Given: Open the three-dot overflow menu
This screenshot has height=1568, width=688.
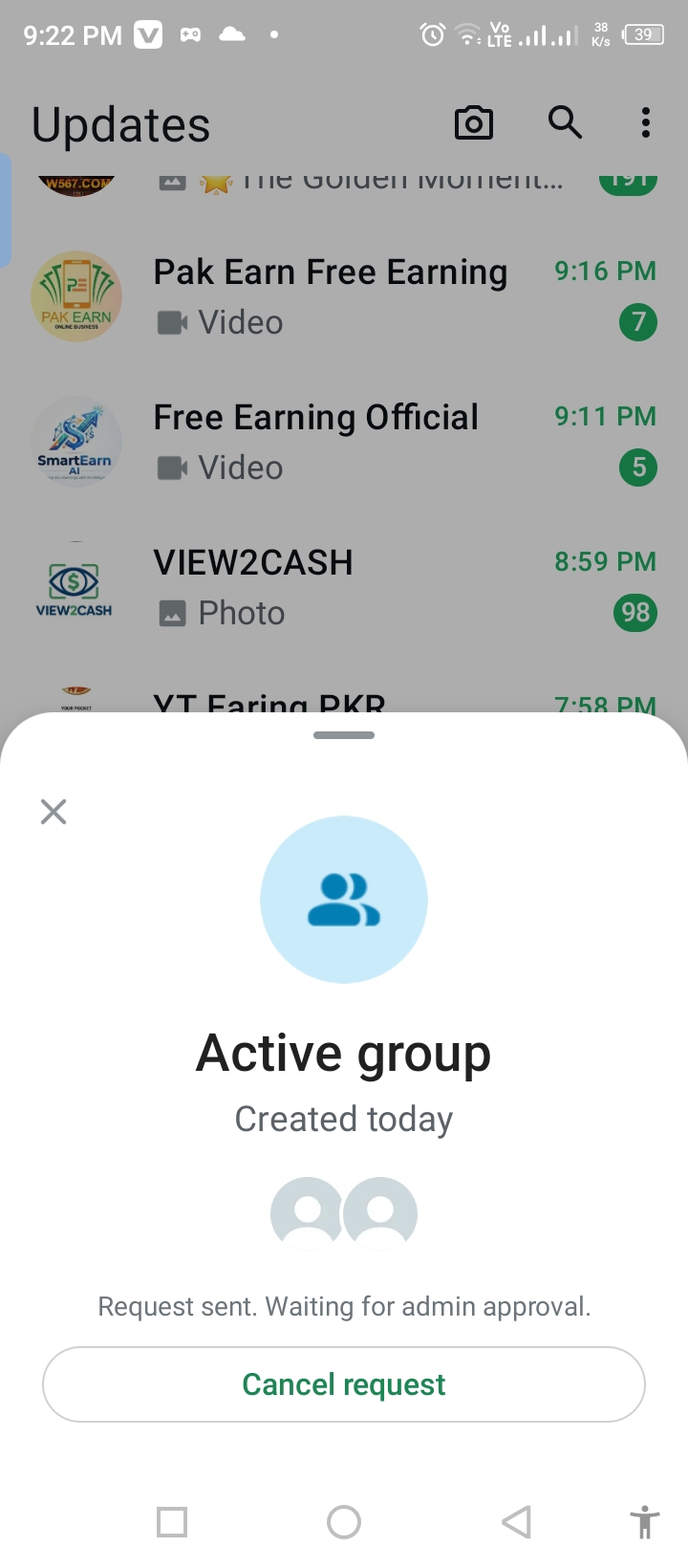Looking at the screenshot, I should point(646,122).
